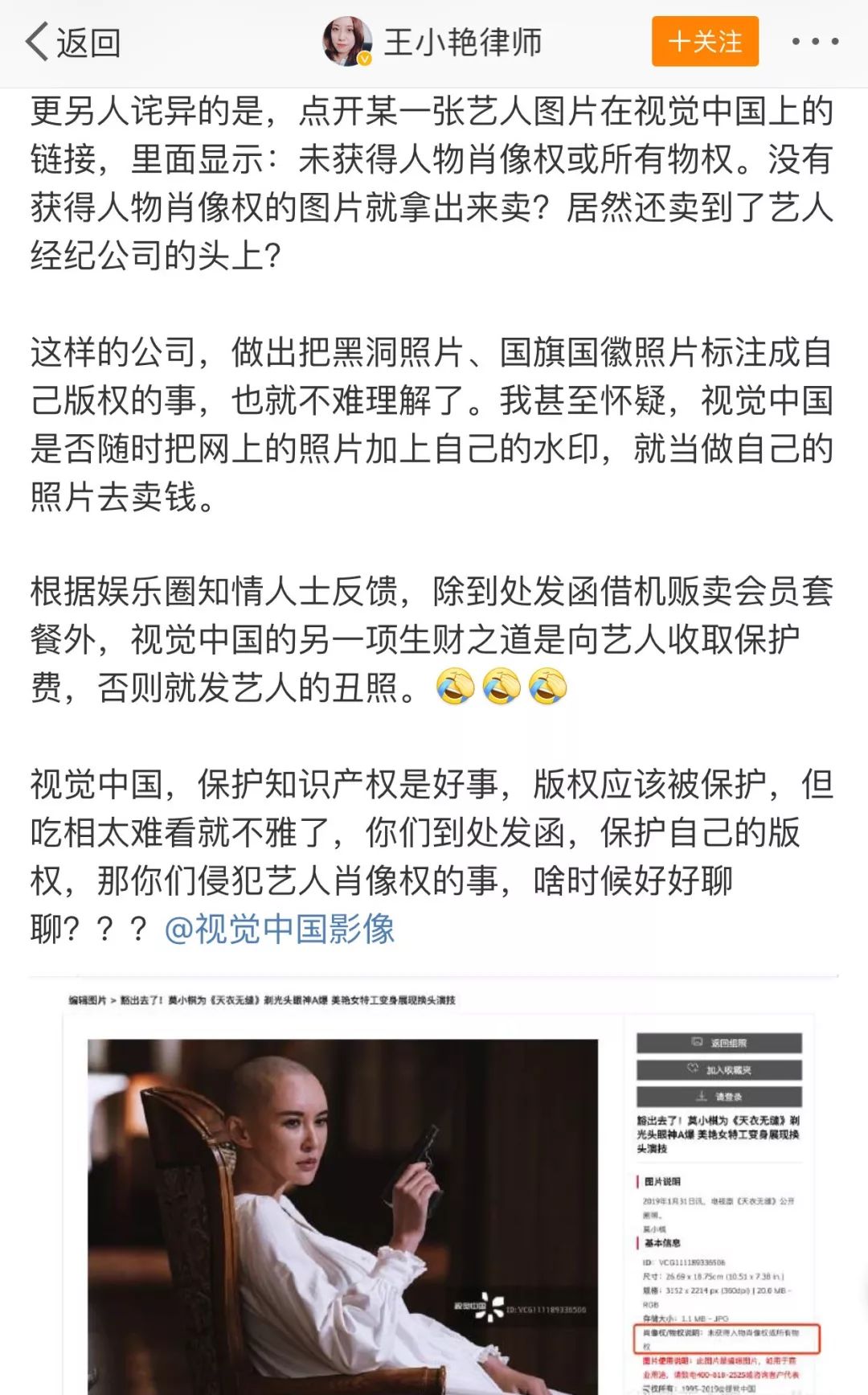Open the three-dot overflow menu
868x1395 pixels.
(x=815, y=42)
